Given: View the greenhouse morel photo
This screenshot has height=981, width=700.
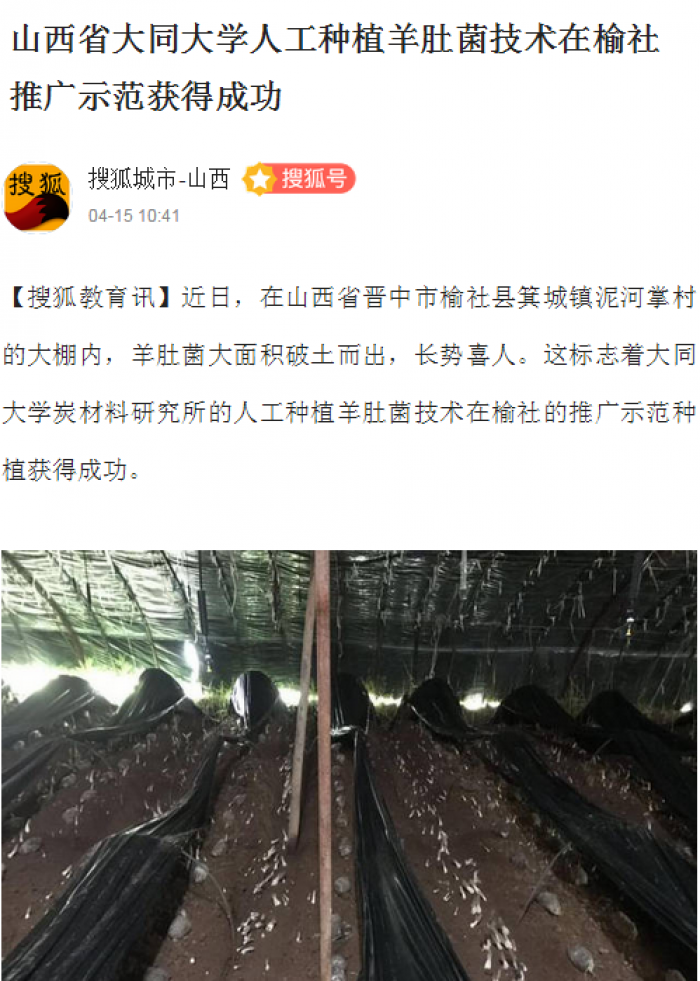Looking at the screenshot, I should click(x=349, y=765).
